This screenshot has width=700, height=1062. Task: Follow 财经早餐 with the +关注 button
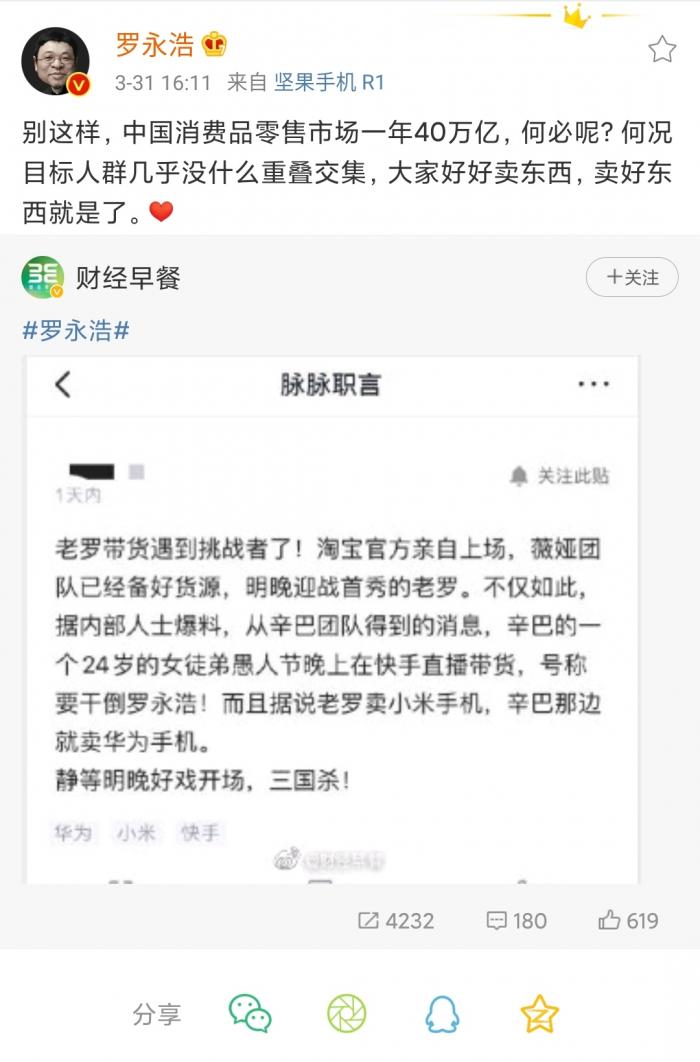tap(633, 277)
